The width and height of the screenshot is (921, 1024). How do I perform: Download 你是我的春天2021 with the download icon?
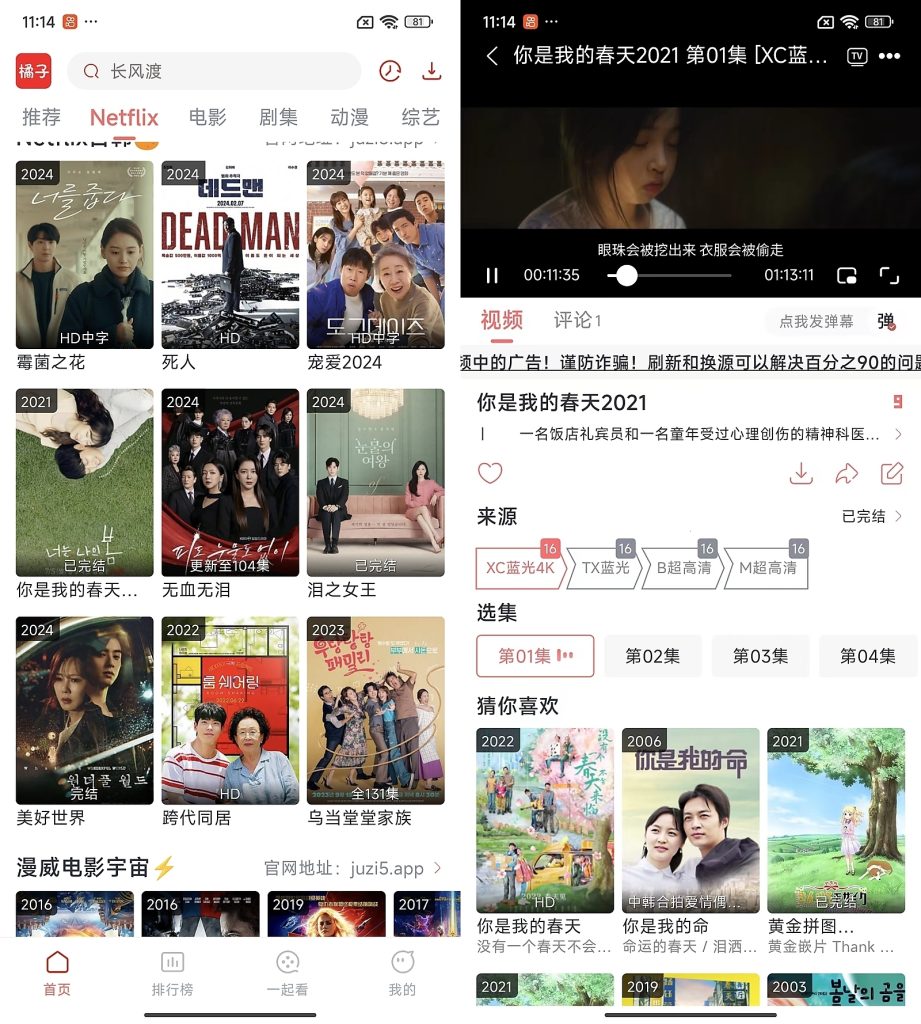click(x=800, y=473)
